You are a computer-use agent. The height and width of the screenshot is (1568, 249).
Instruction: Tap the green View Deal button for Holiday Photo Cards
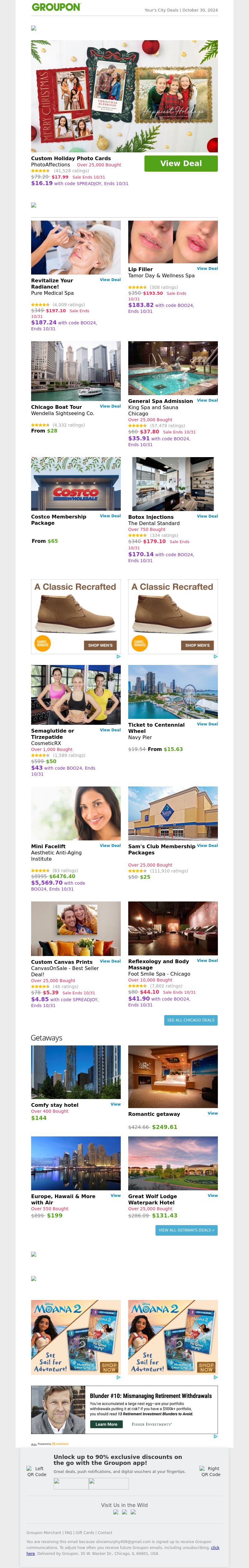181,163
